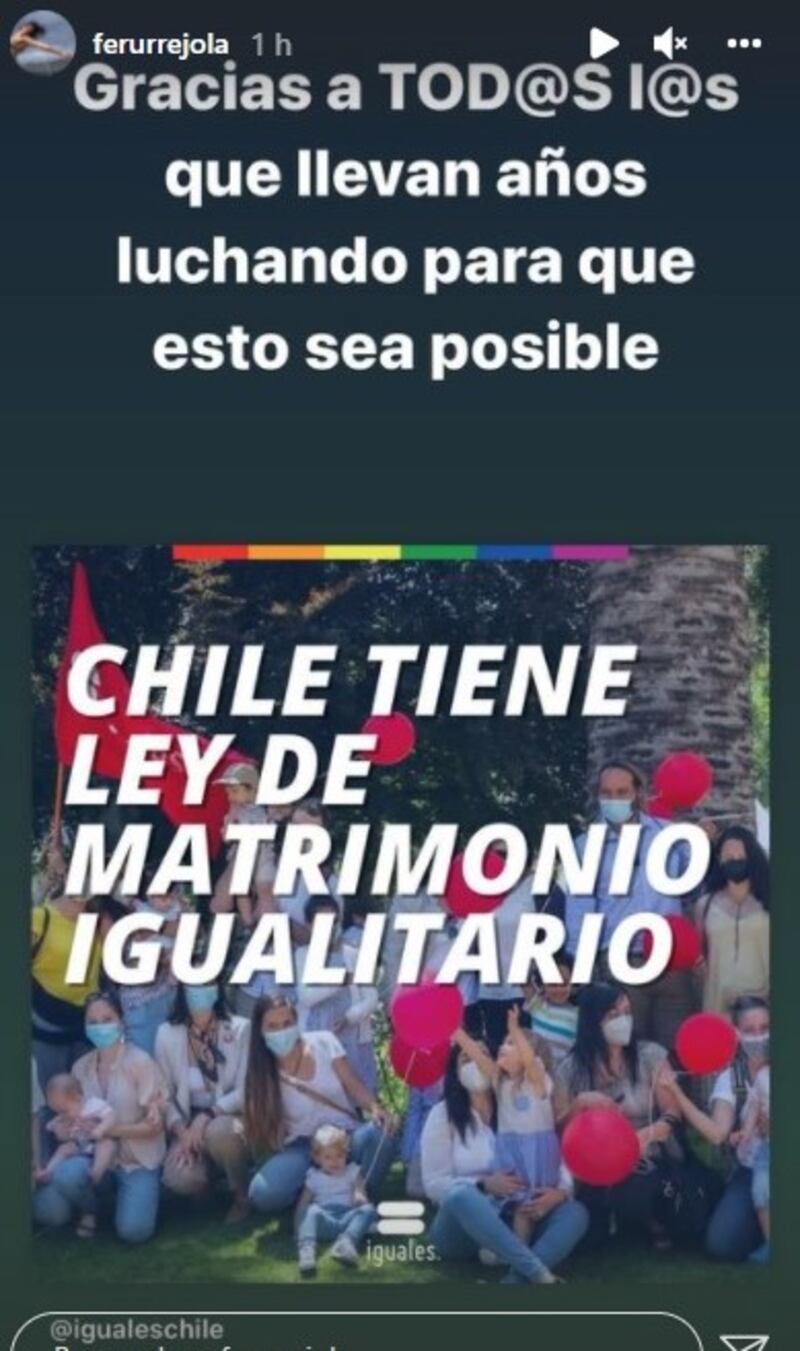Open the three-dot more options menu
Screen dimensions: 800x1351
pos(744,43)
